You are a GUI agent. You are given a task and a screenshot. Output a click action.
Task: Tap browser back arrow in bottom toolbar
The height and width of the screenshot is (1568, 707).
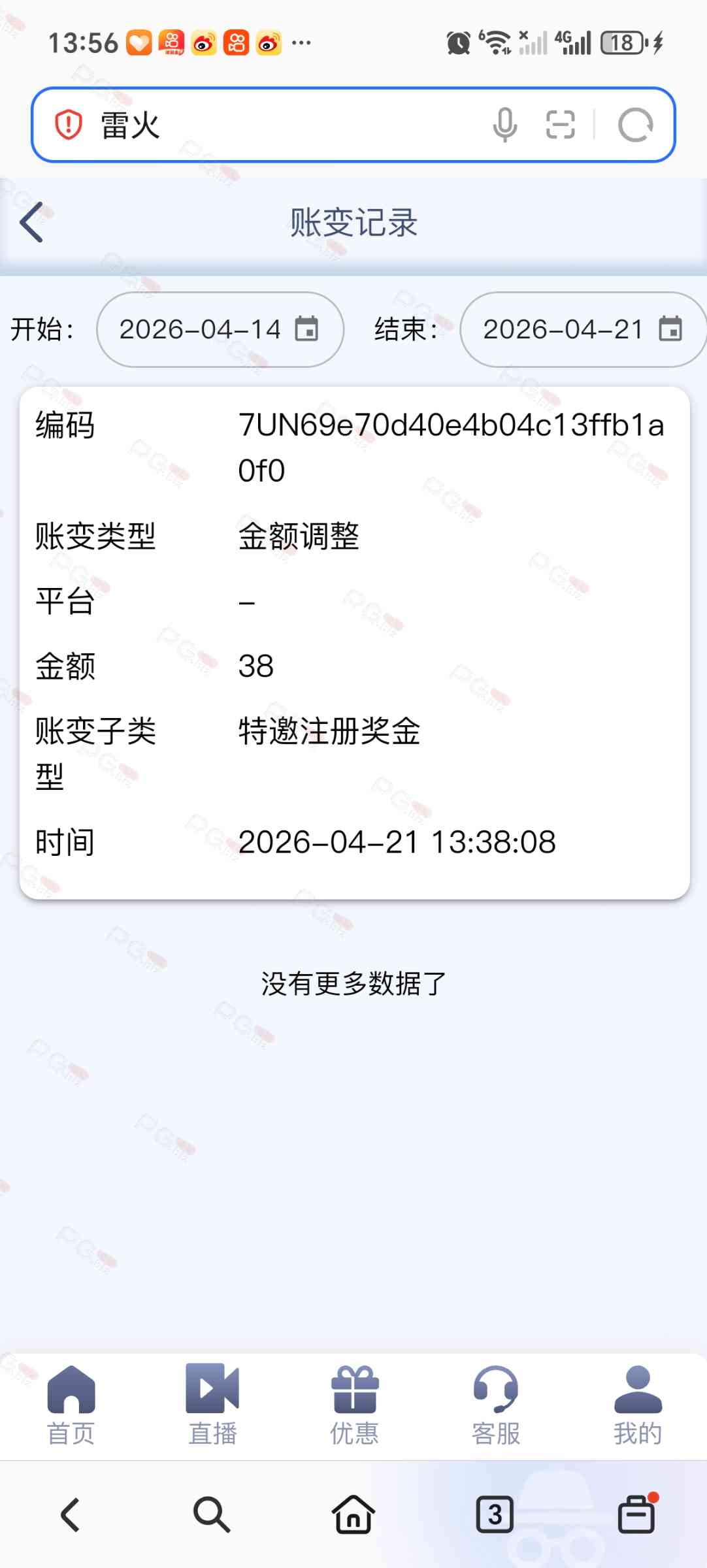[x=70, y=1514]
